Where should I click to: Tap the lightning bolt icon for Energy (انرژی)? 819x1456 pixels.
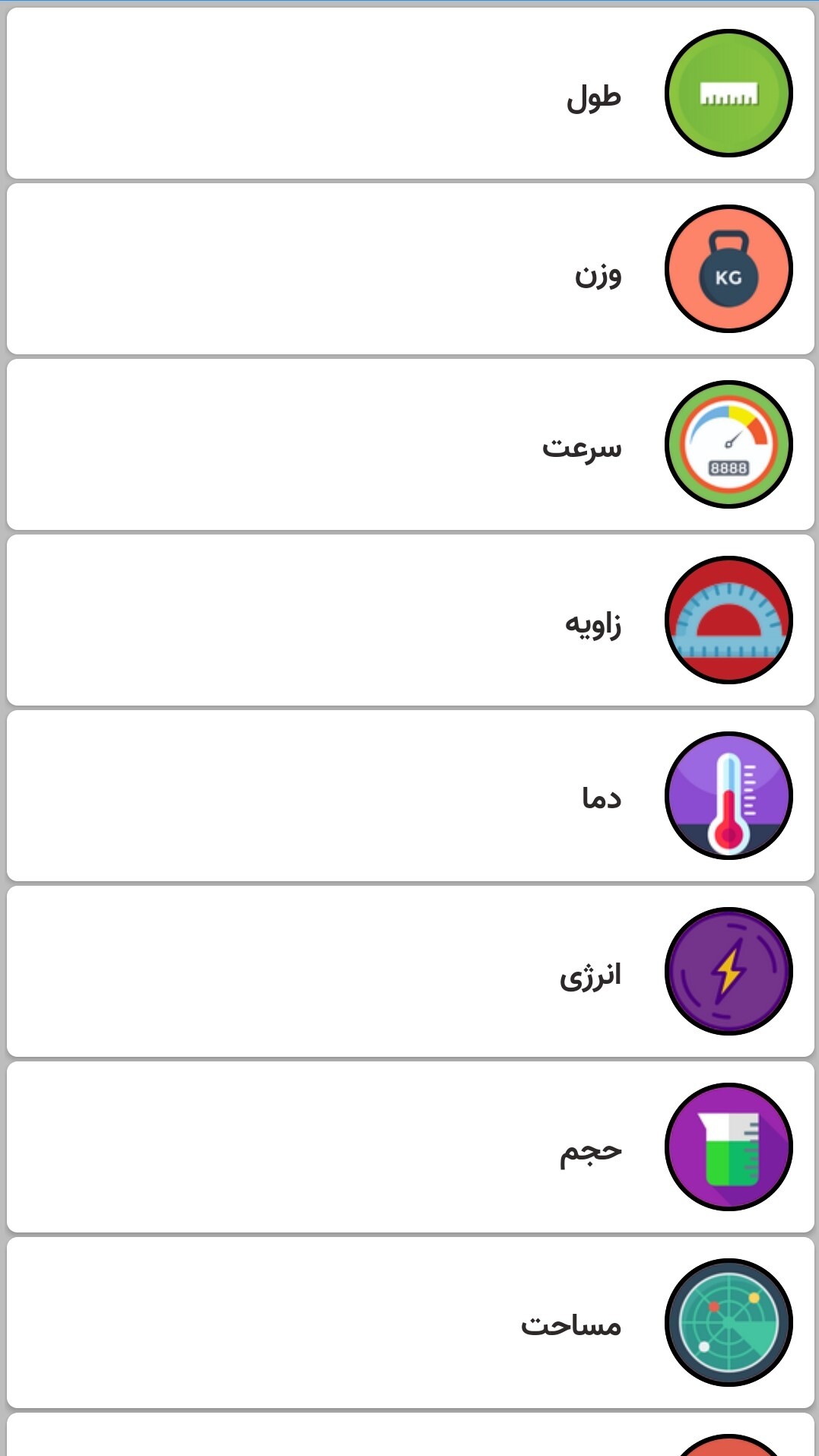pos(728,972)
